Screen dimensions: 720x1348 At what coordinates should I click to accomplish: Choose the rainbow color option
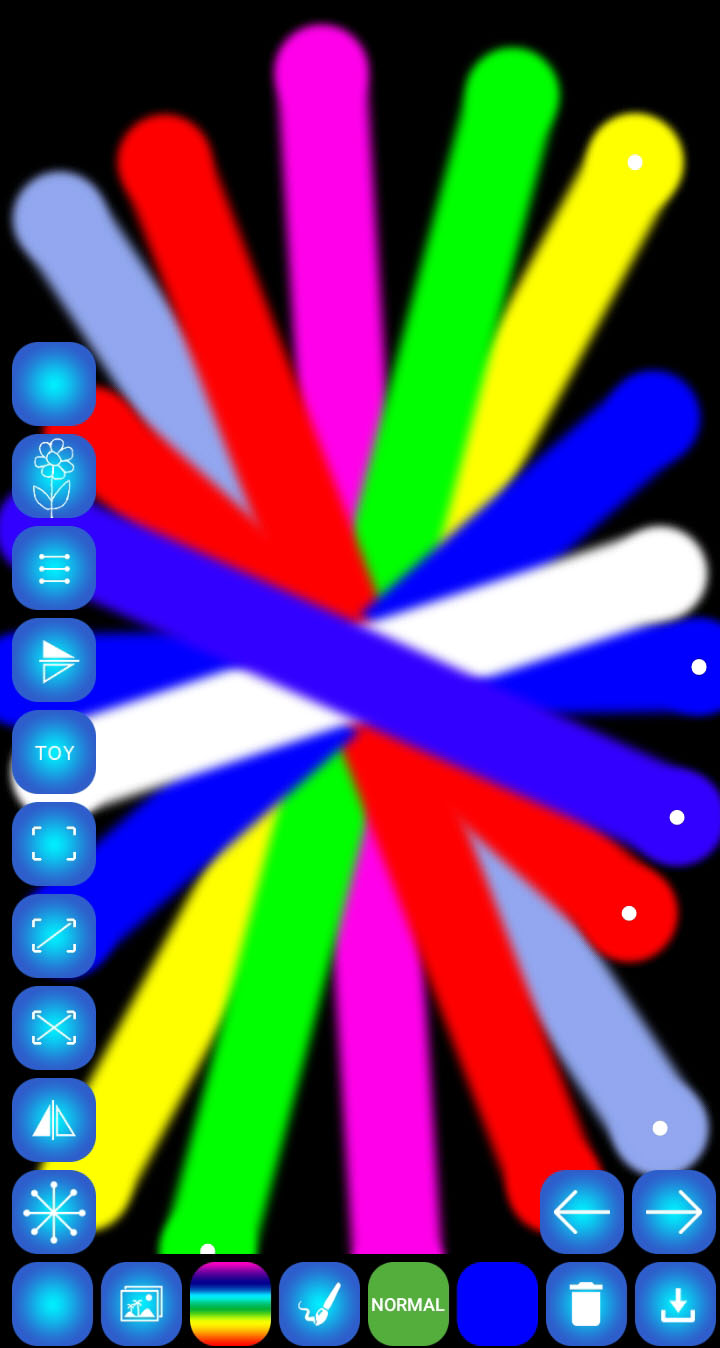click(x=230, y=1304)
